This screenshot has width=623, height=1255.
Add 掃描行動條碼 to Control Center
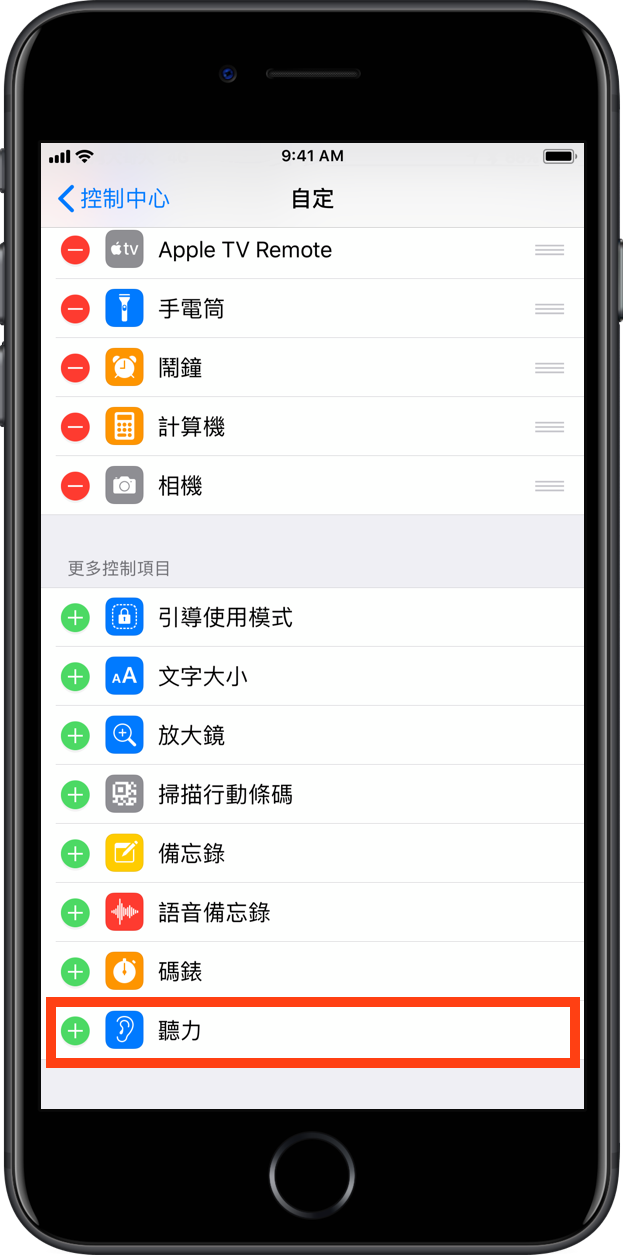point(75,795)
